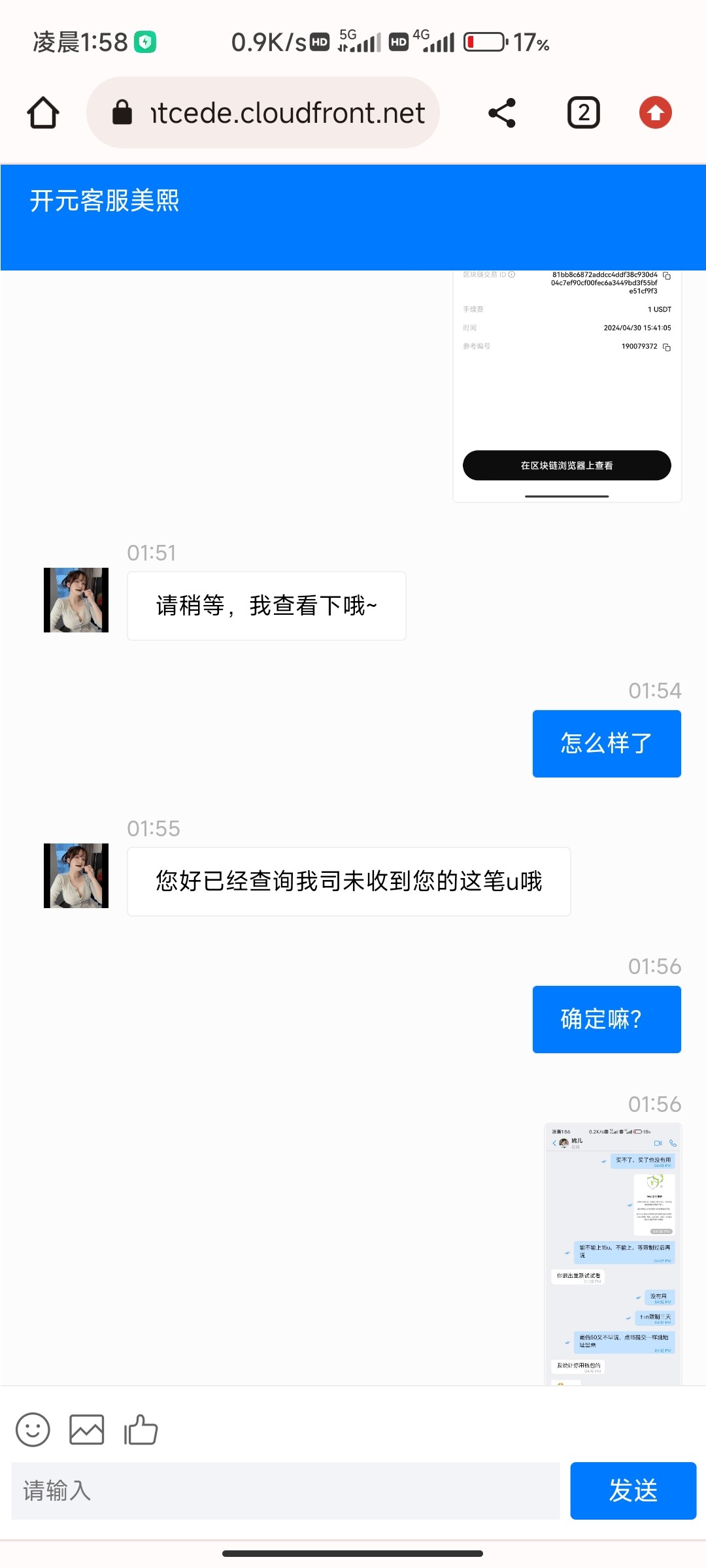706x1568 pixels.
Task: Click 在区块链浏览器上查看 button
Action: tap(566, 465)
